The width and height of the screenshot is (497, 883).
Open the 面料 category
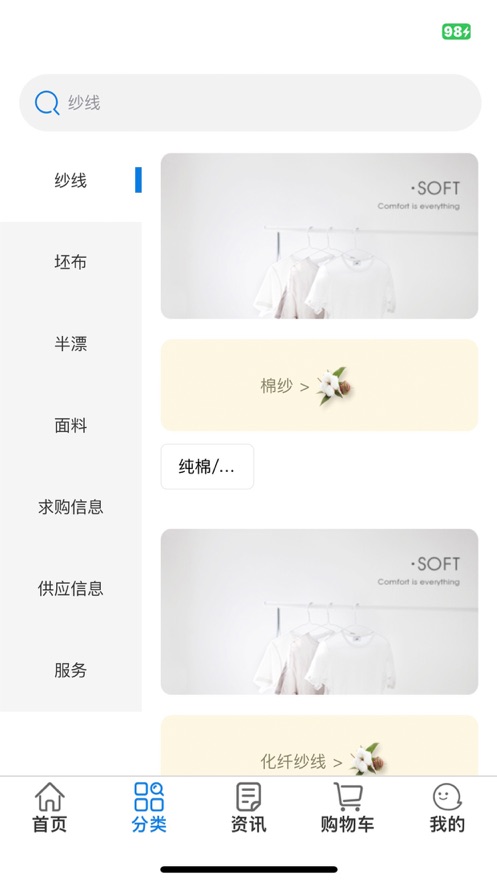(x=71, y=425)
